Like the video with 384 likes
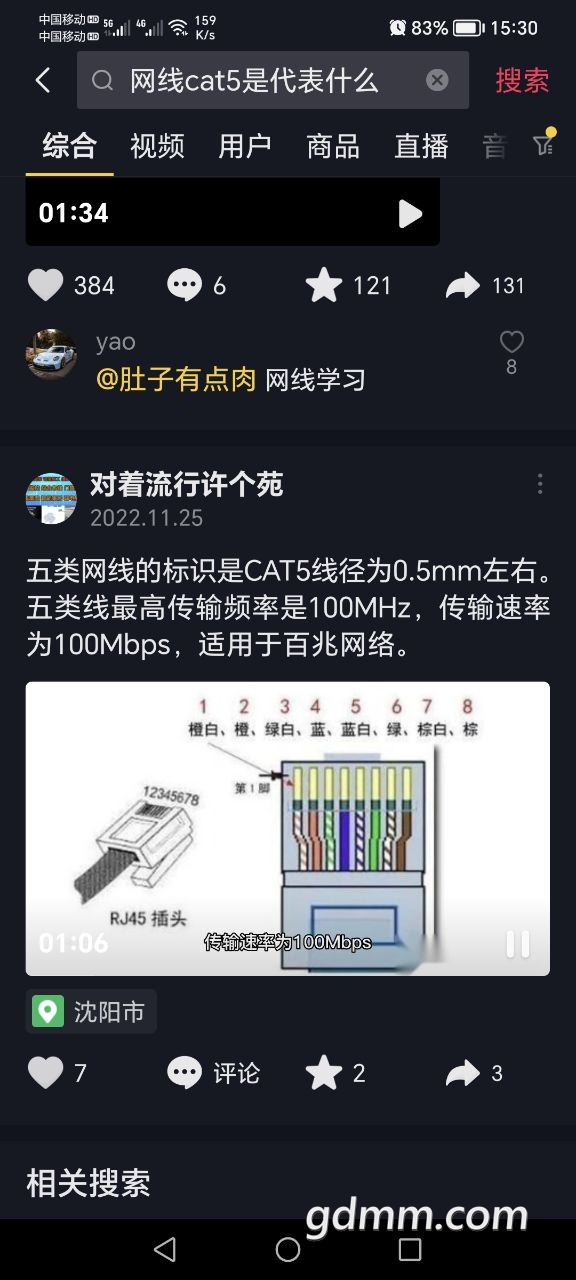The height and width of the screenshot is (1280, 576). pos(45,286)
